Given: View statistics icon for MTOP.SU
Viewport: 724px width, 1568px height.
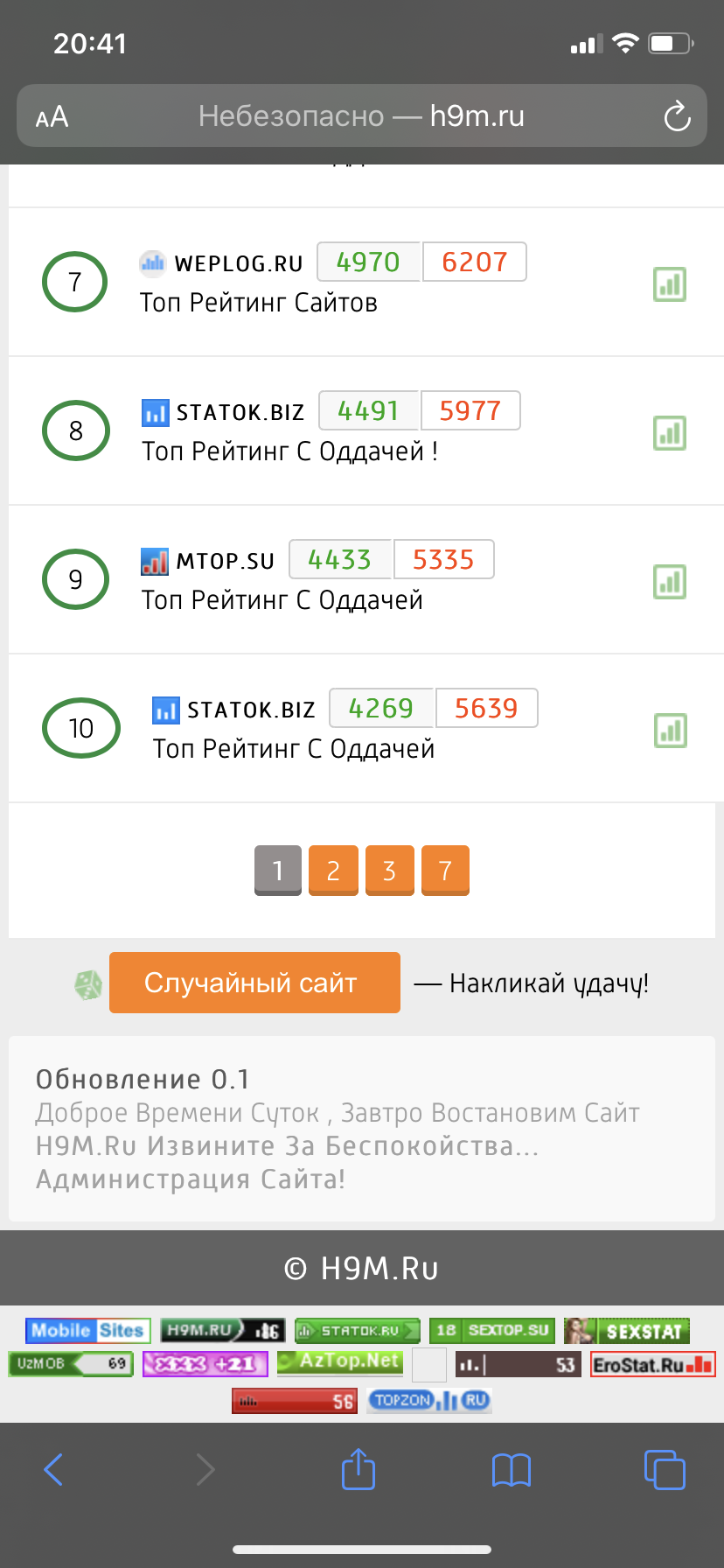Looking at the screenshot, I should click(x=670, y=582).
